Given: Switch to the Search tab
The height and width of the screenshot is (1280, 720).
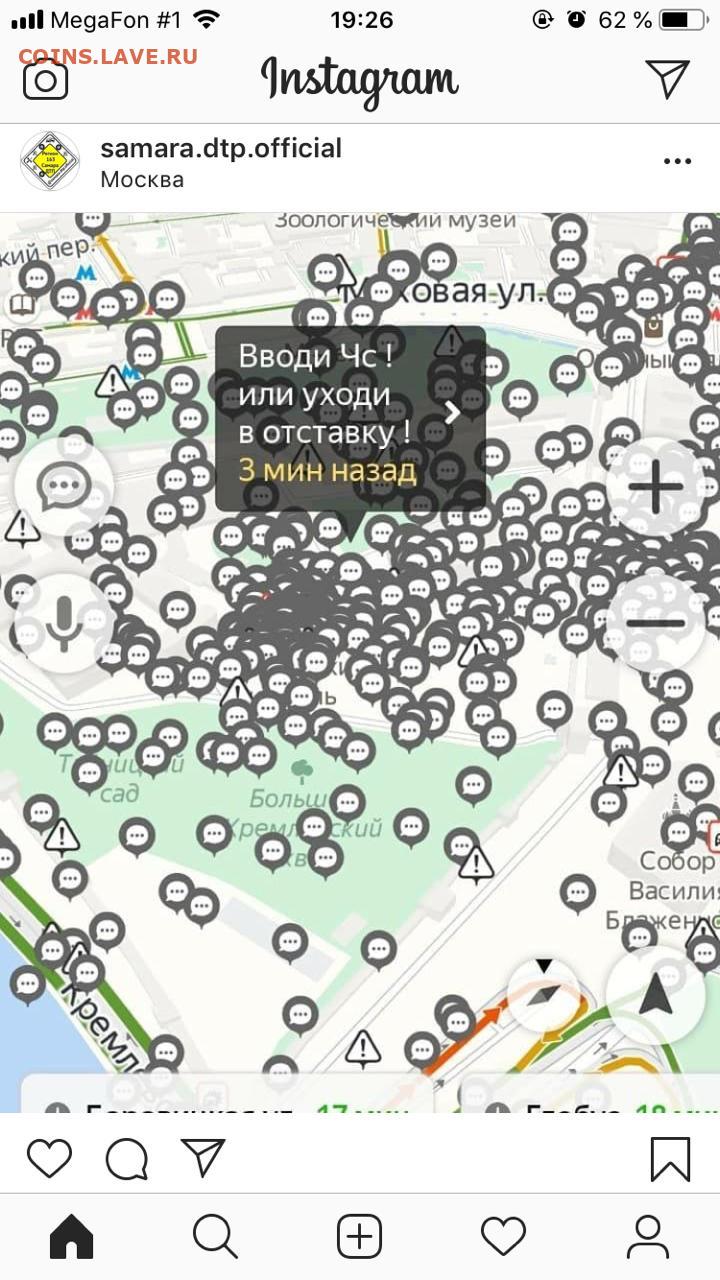Looking at the screenshot, I should click(x=215, y=1237).
